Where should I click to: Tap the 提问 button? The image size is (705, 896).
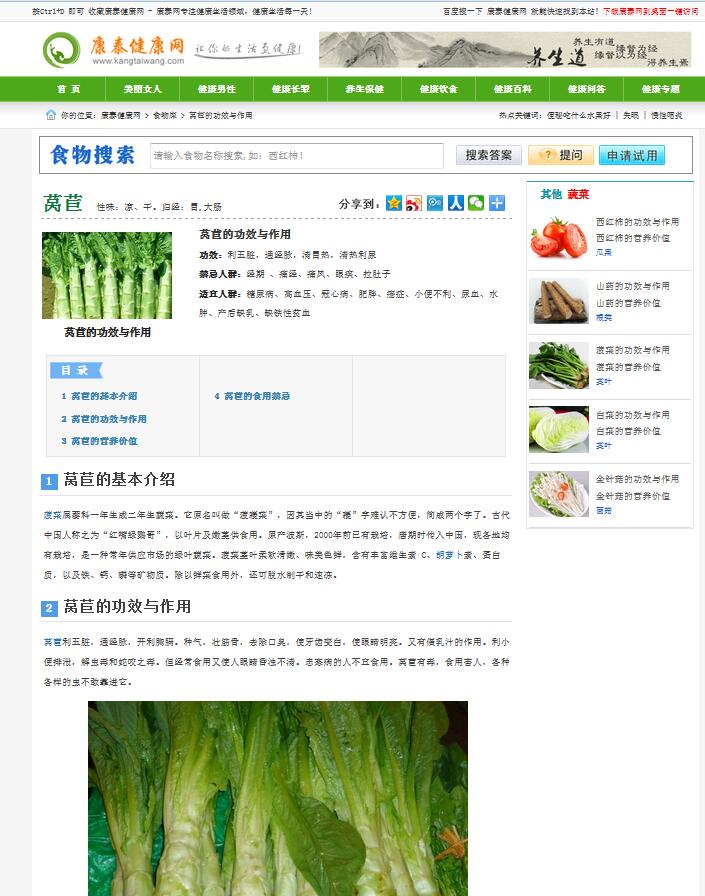pyautogui.click(x=560, y=155)
